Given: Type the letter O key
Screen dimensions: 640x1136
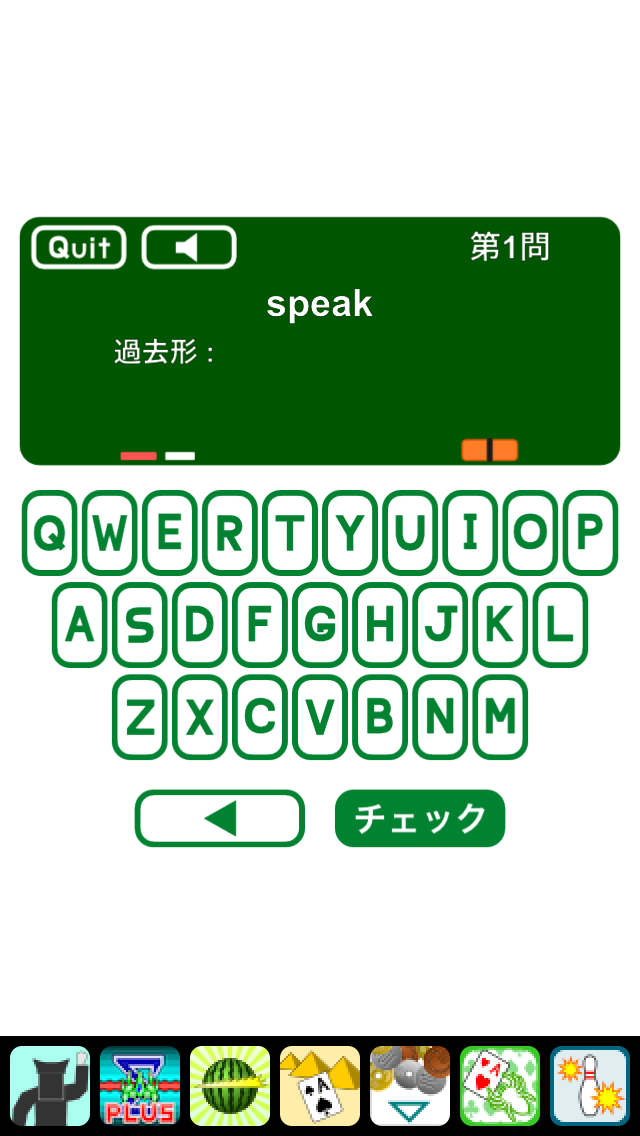Looking at the screenshot, I should pyautogui.click(x=530, y=533).
